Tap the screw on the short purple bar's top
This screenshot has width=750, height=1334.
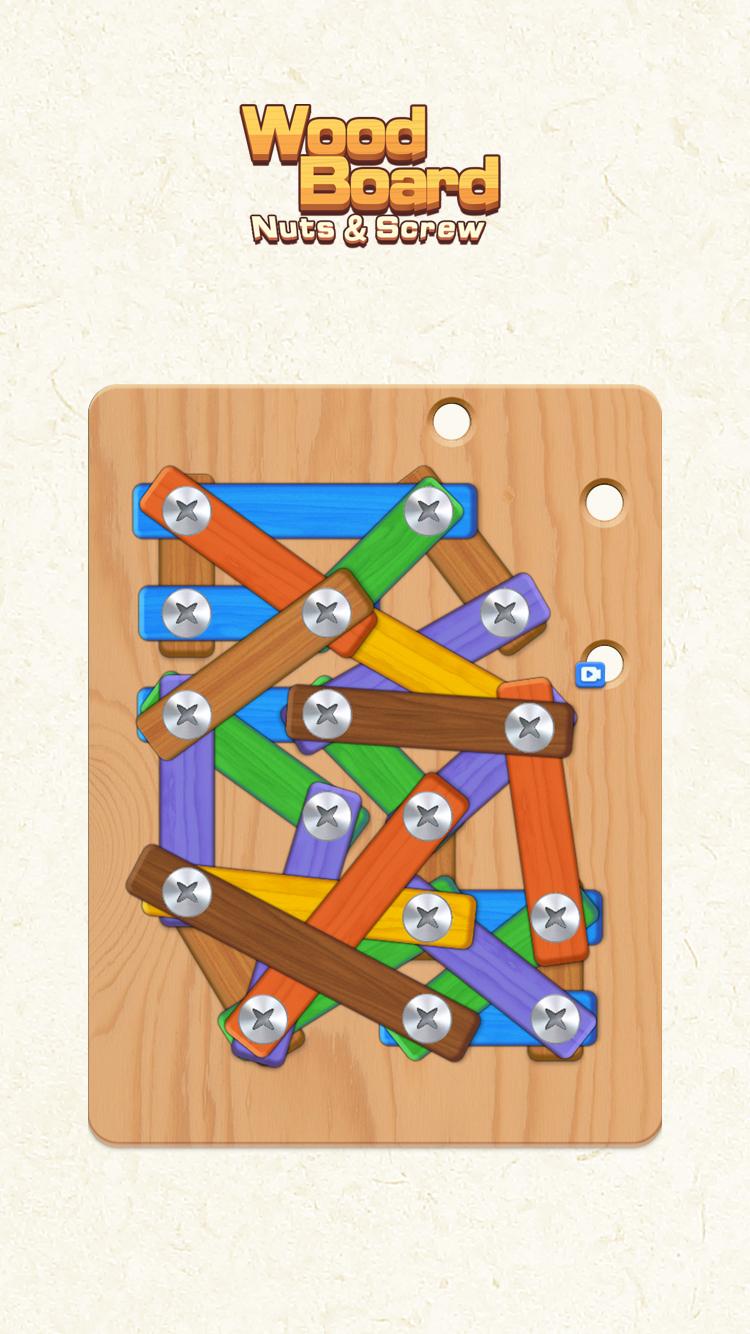pos(327,815)
